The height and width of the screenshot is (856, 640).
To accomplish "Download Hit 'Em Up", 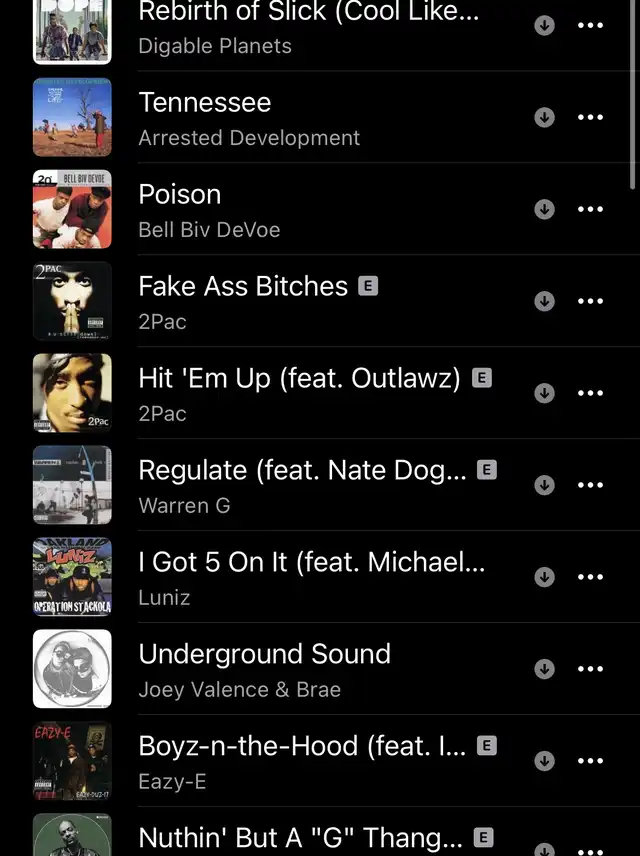I will (x=544, y=393).
